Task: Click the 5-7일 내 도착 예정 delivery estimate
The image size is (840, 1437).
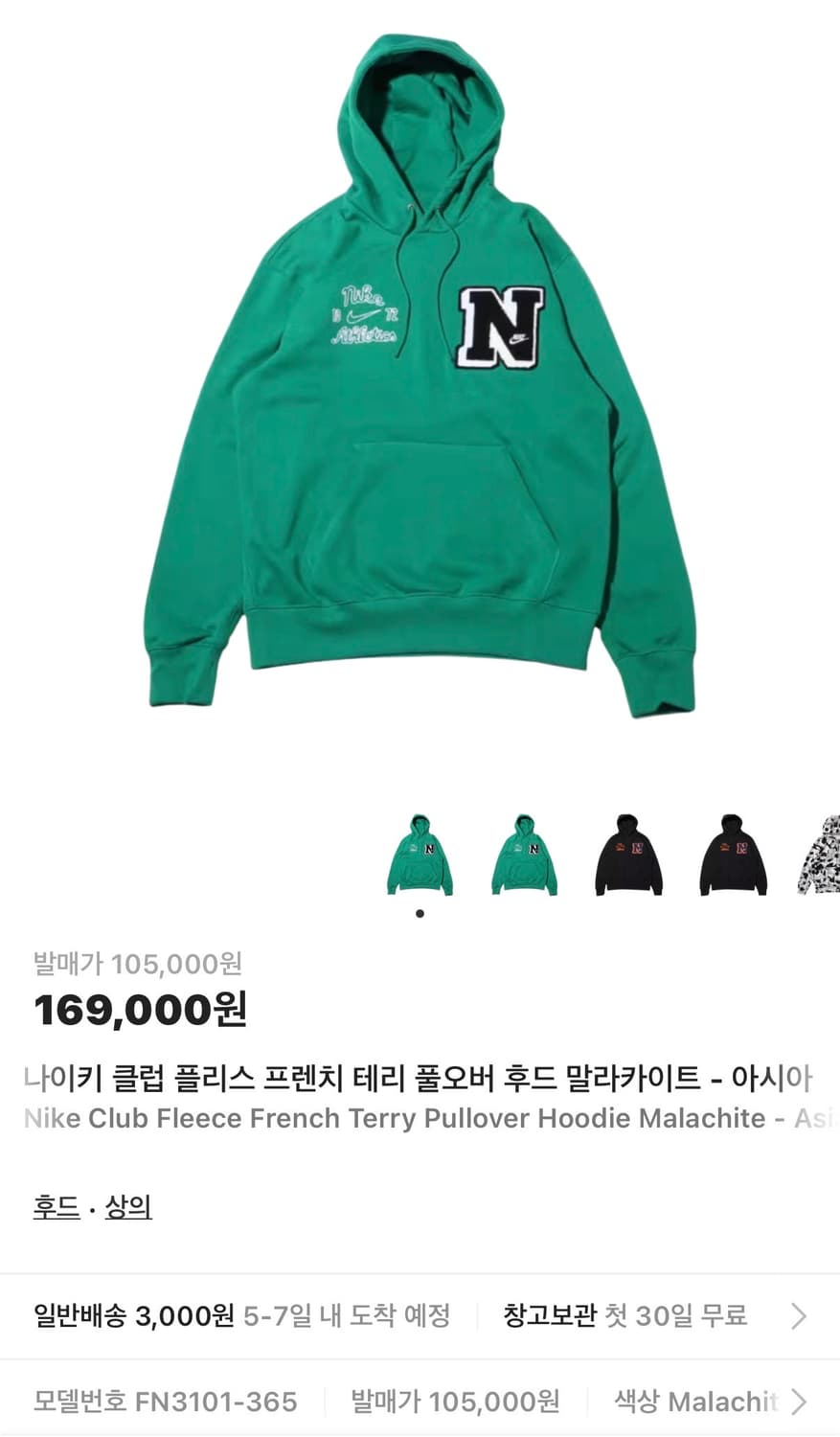Action: pos(349,1316)
